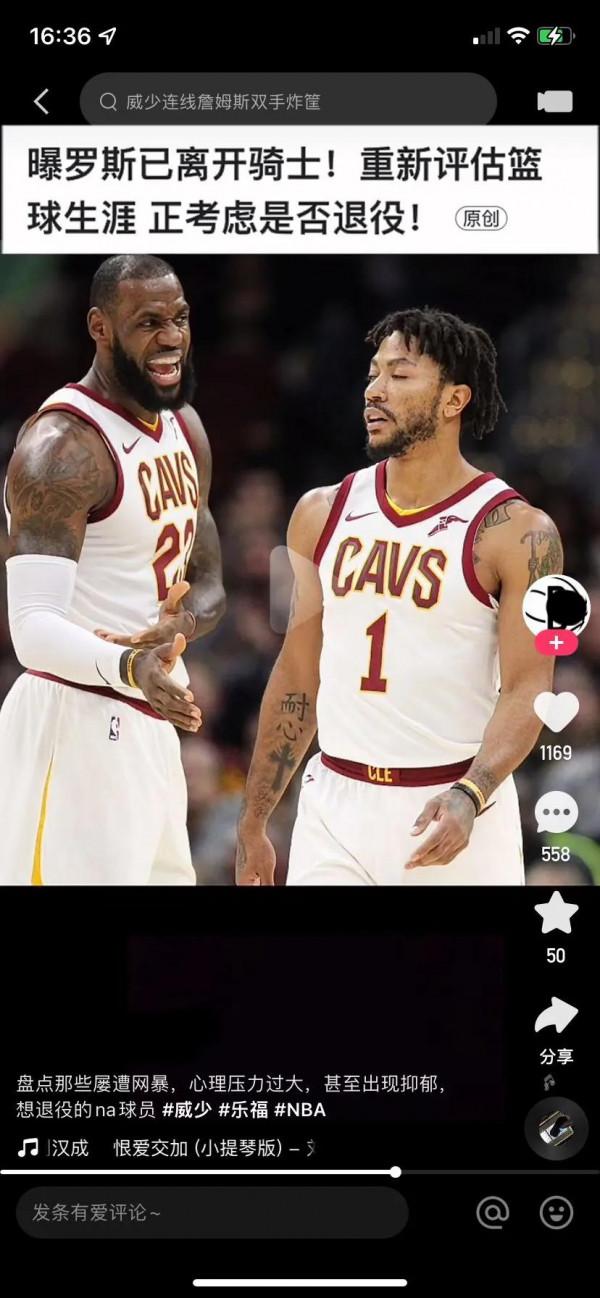The width and height of the screenshot is (600, 1298).
Task: Open the spinning music disc
Action: pyautogui.click(x=556, y=1129)
